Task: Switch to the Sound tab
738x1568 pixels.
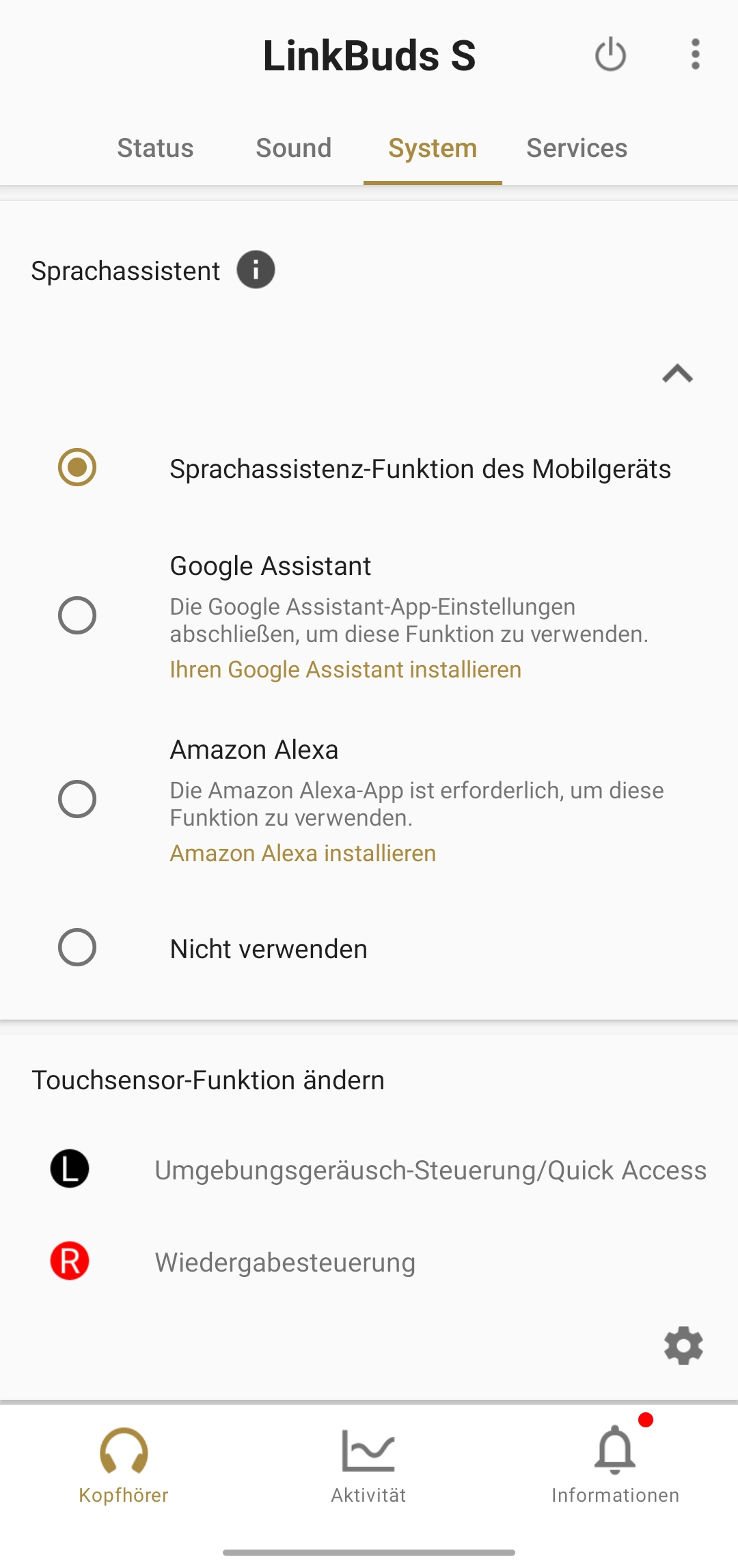Action: pyautogui.click(x=293, y=148)
